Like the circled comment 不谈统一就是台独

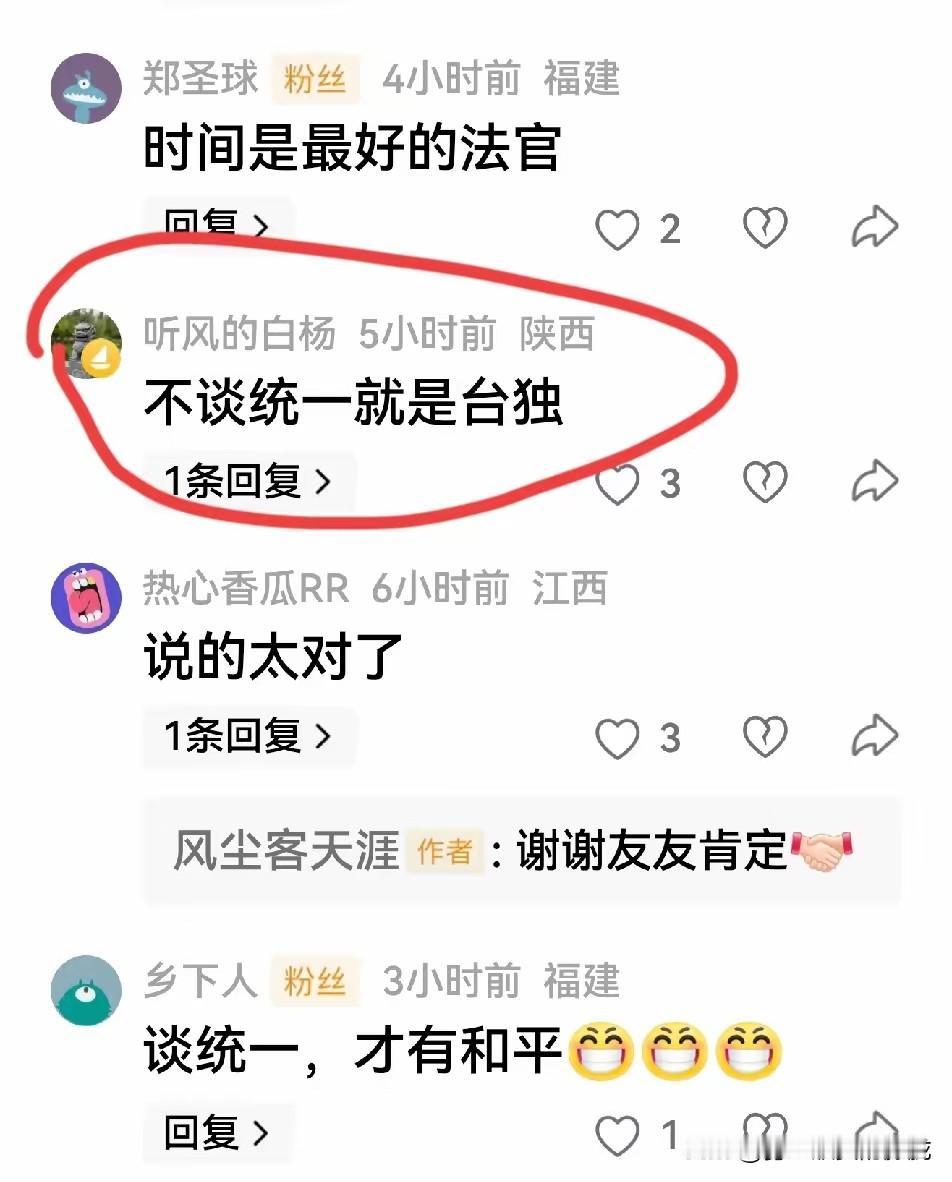617,483
